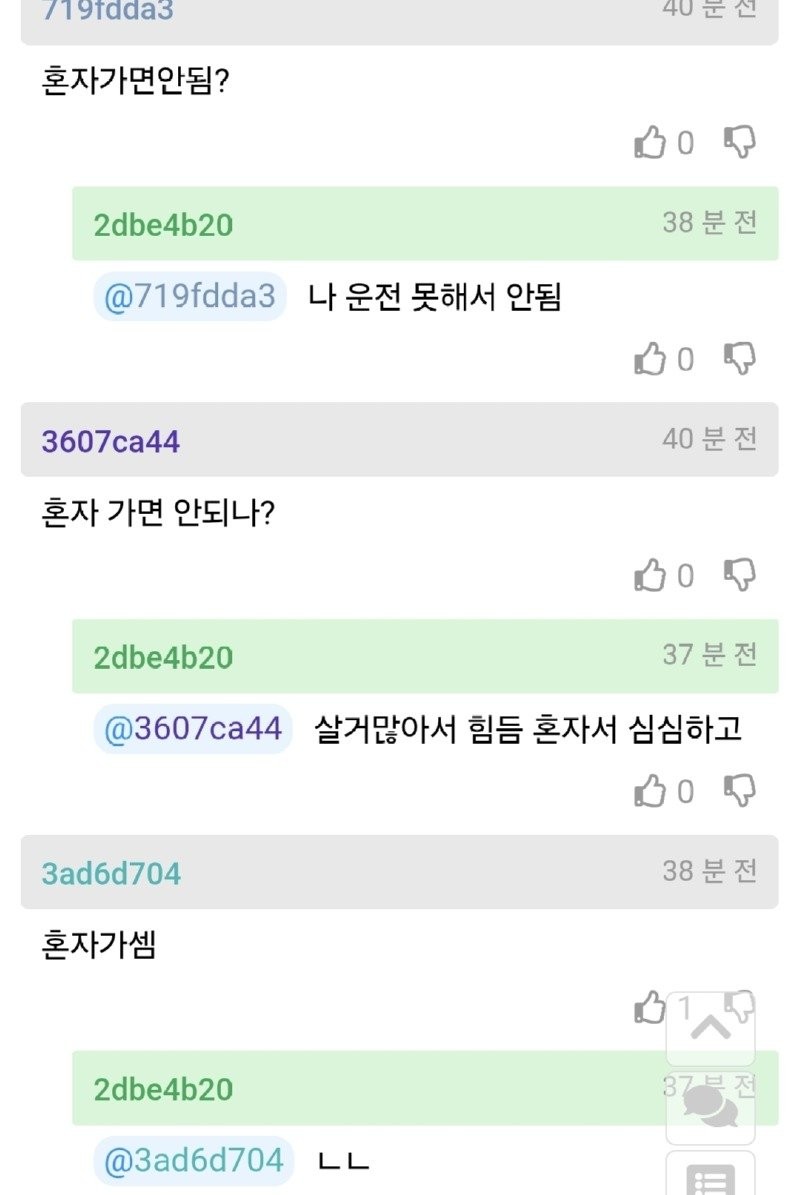The height and width of the screenshot is (1195, 800).
Task: Jump to top with the up-arrow button
Action: (710, 1028)
